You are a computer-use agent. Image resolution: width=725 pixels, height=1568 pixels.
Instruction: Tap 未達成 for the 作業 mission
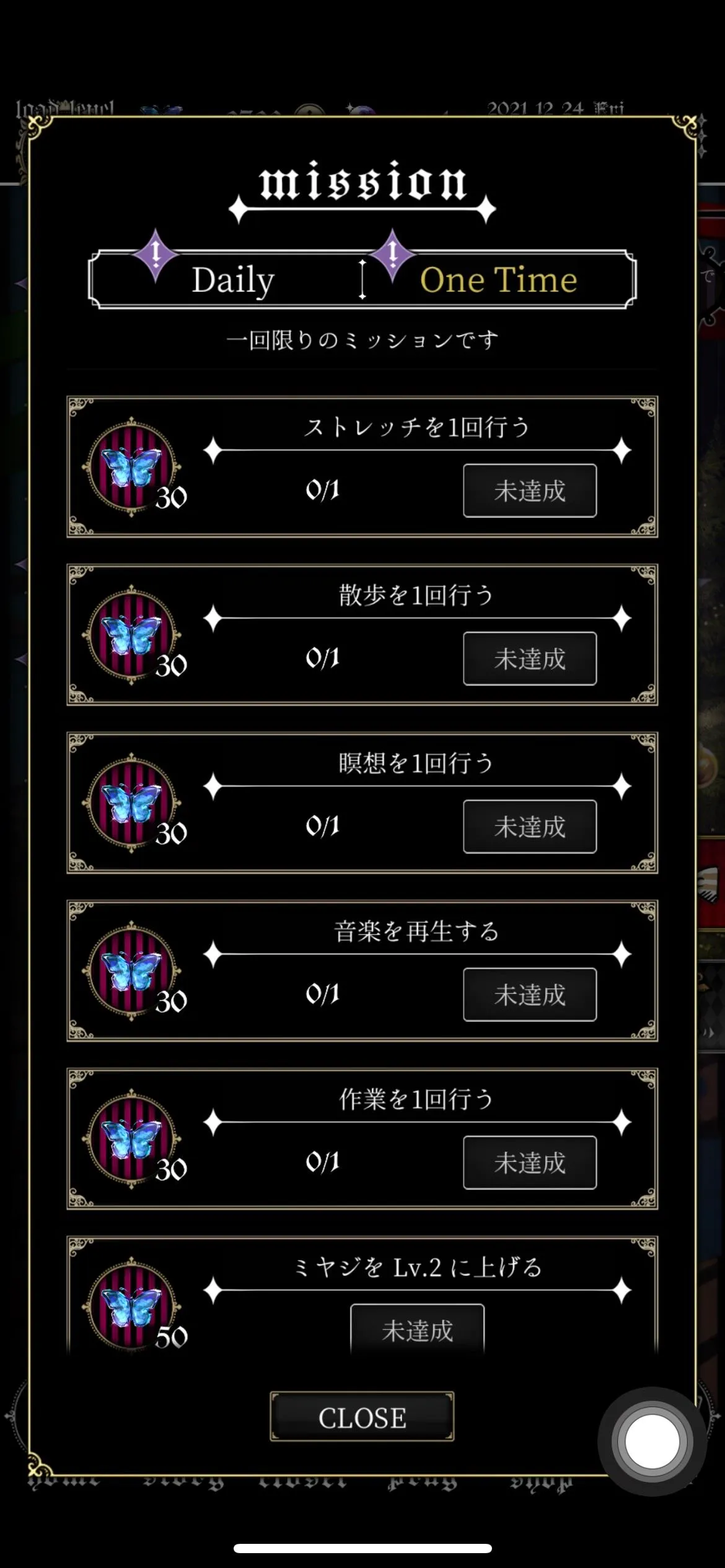point(530,1162)
